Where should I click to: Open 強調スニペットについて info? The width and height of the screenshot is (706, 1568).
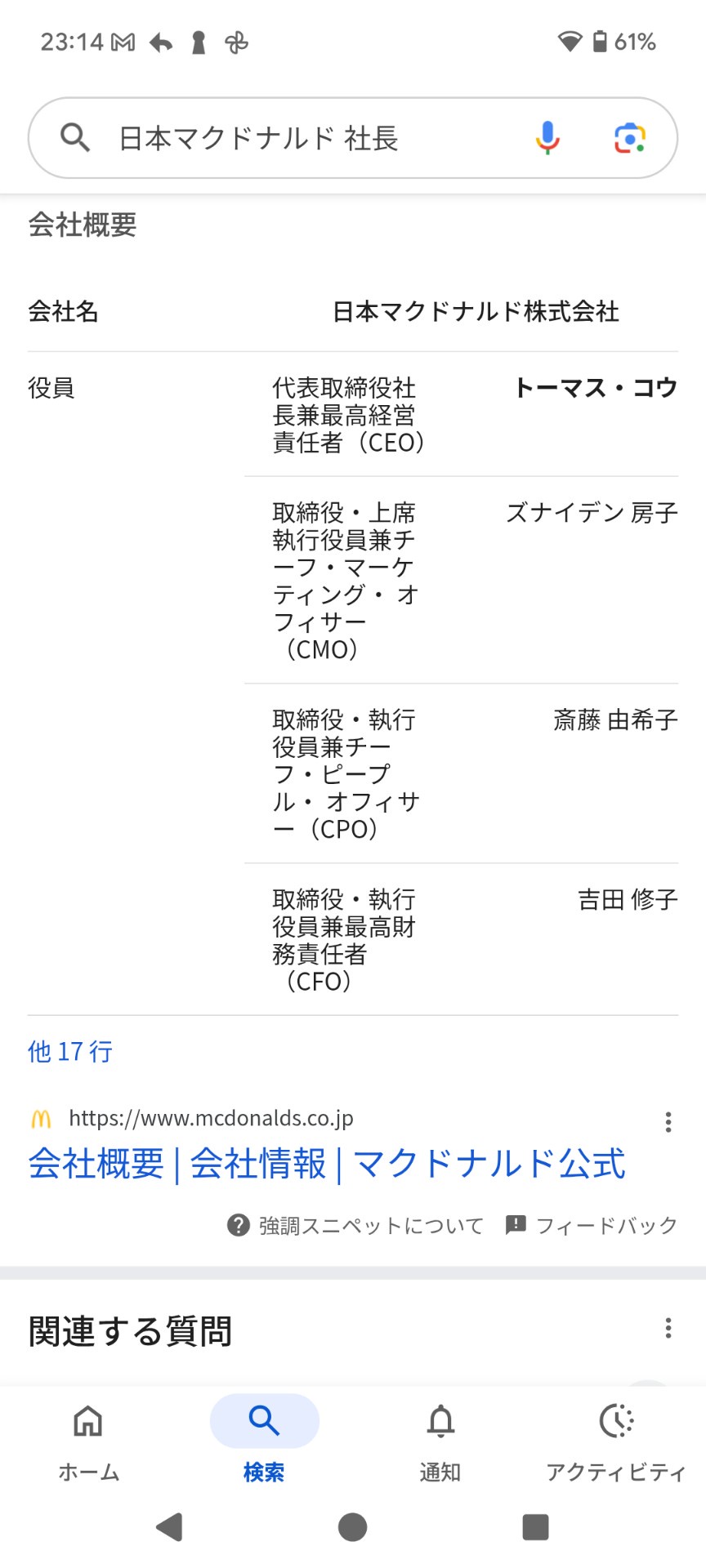[x=355, y=1225]
